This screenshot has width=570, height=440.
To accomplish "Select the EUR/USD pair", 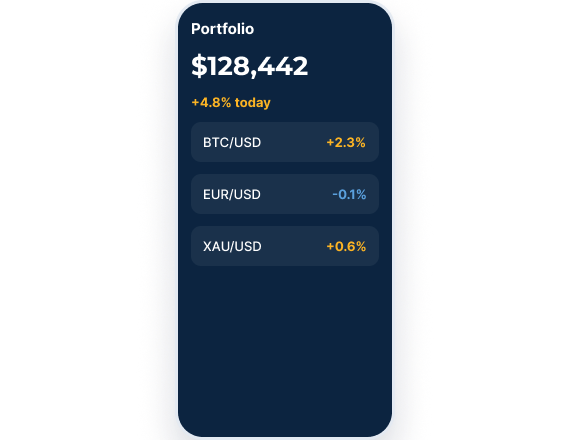I will 285,194.
